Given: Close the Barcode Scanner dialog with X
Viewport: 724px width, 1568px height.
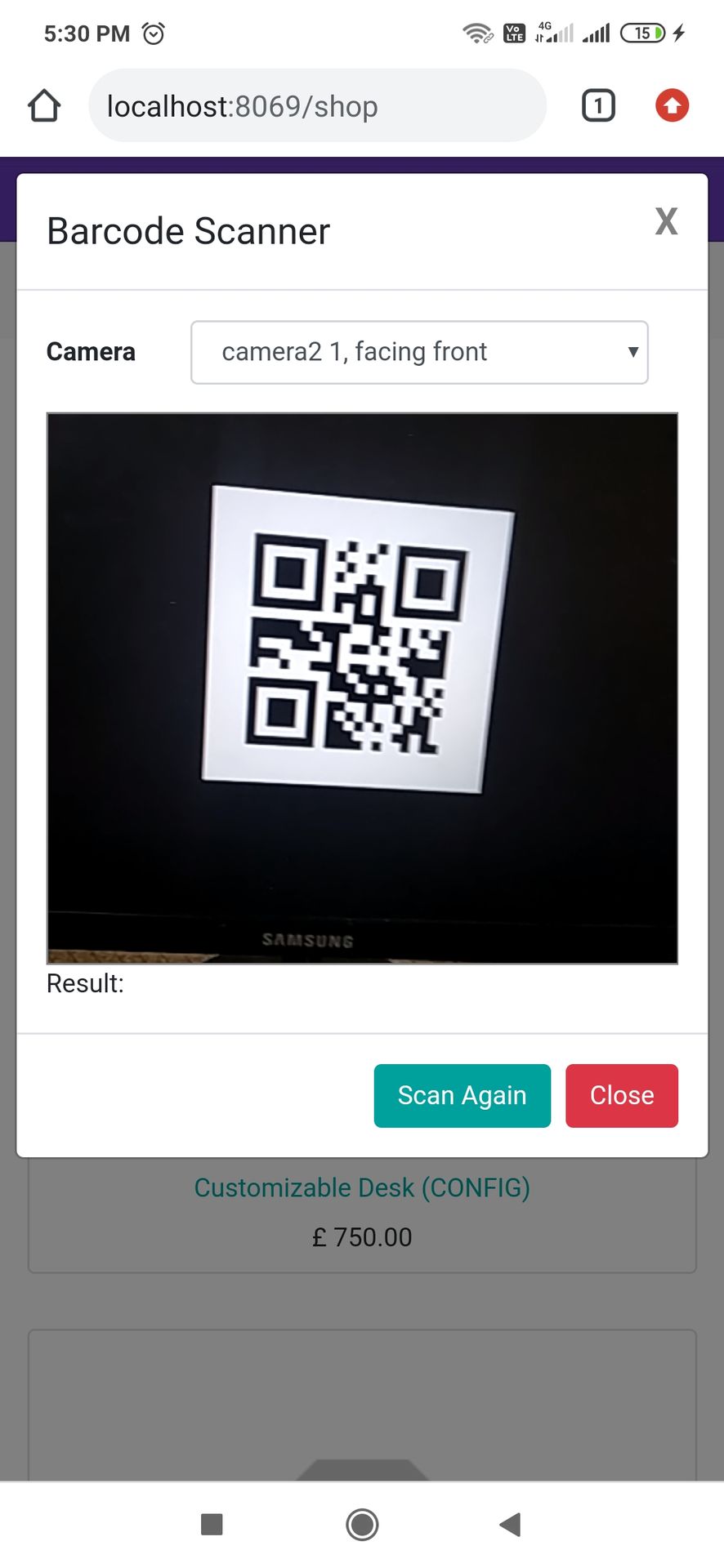Looking at the screenshot, I should coord(666,221).
